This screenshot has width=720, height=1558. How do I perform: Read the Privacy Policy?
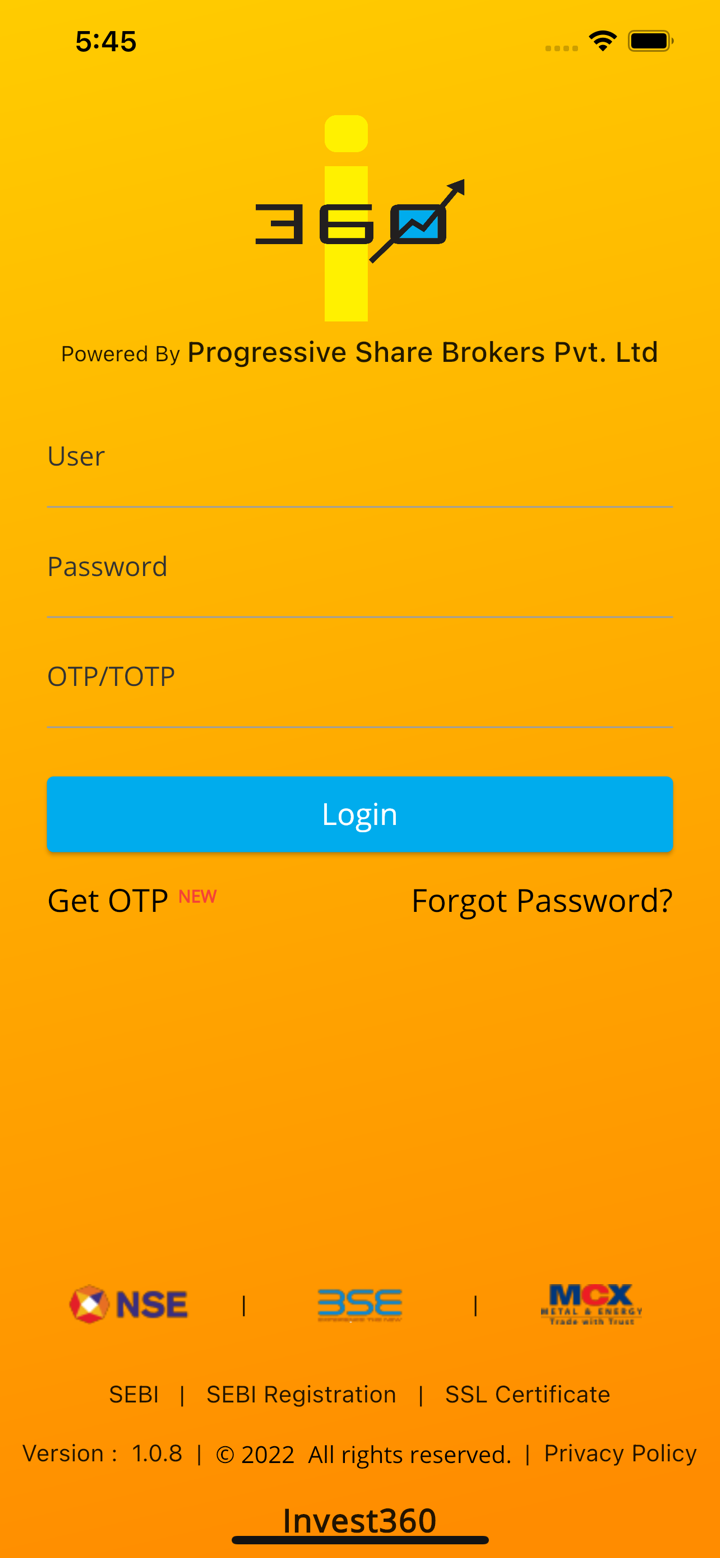(620, 1453)
